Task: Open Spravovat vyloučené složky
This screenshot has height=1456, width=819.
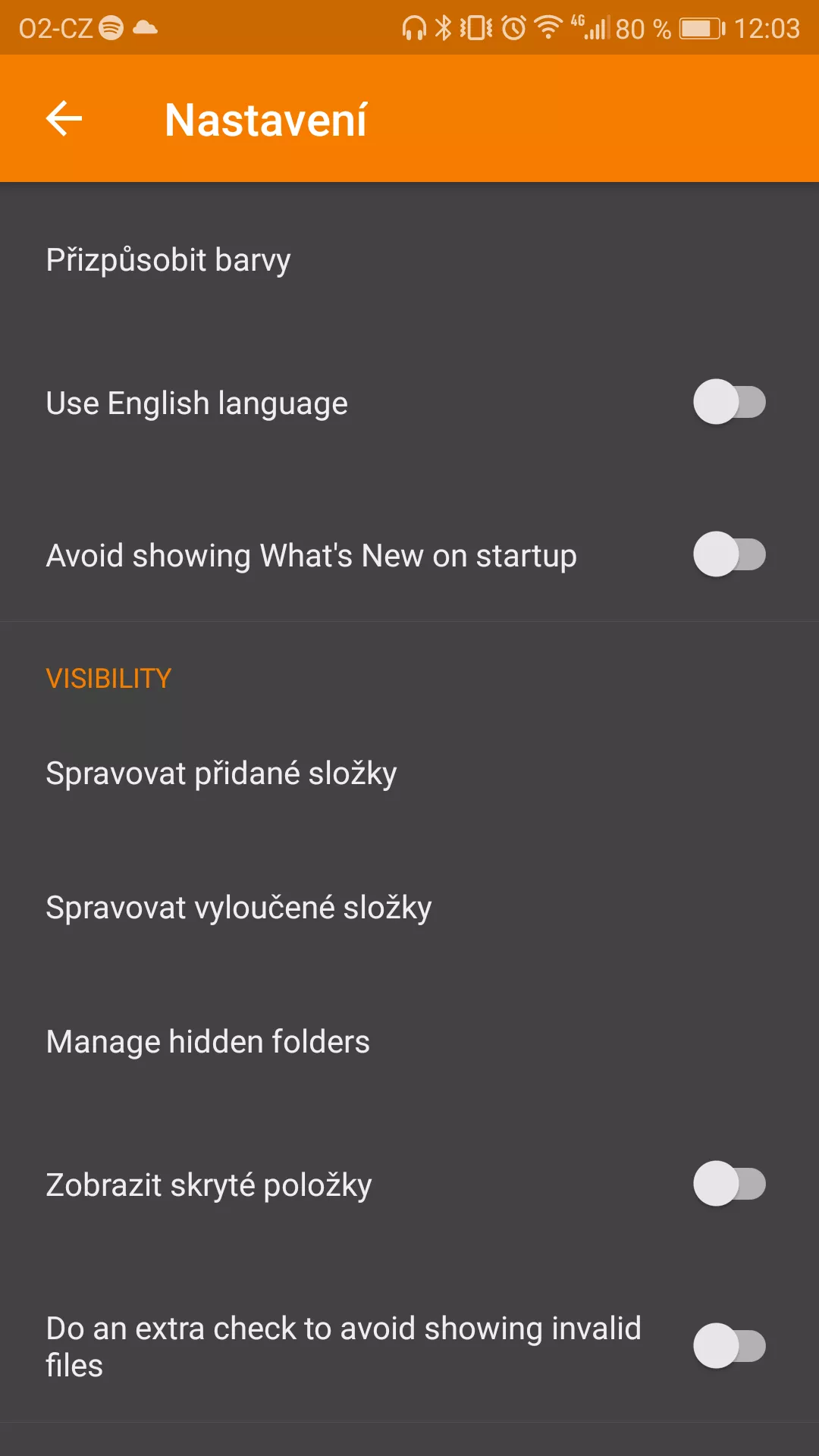Action: pyautogui.click(x=409, y=908)
